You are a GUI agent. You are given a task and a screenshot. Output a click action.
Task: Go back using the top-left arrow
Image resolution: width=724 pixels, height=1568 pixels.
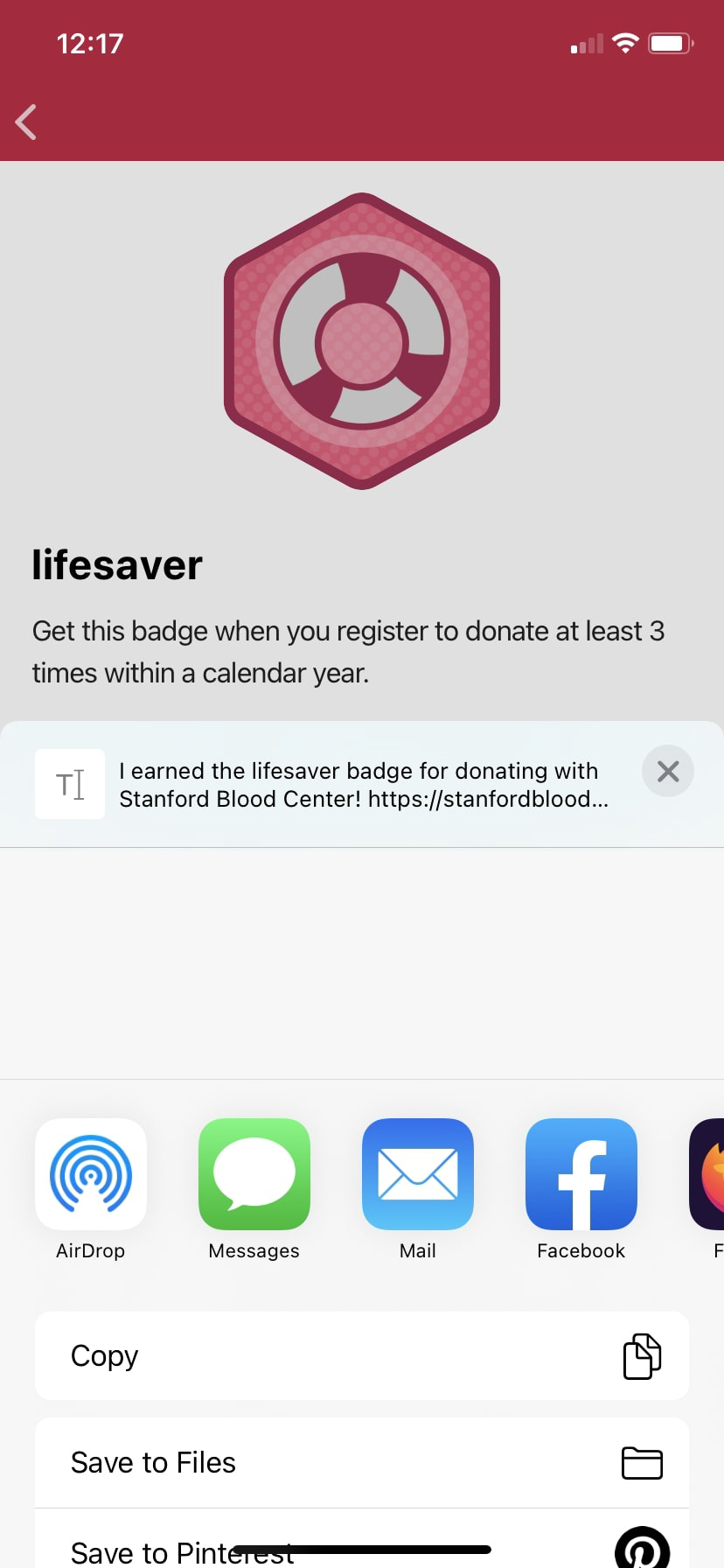pyautogui.click(x=26, y=122)
